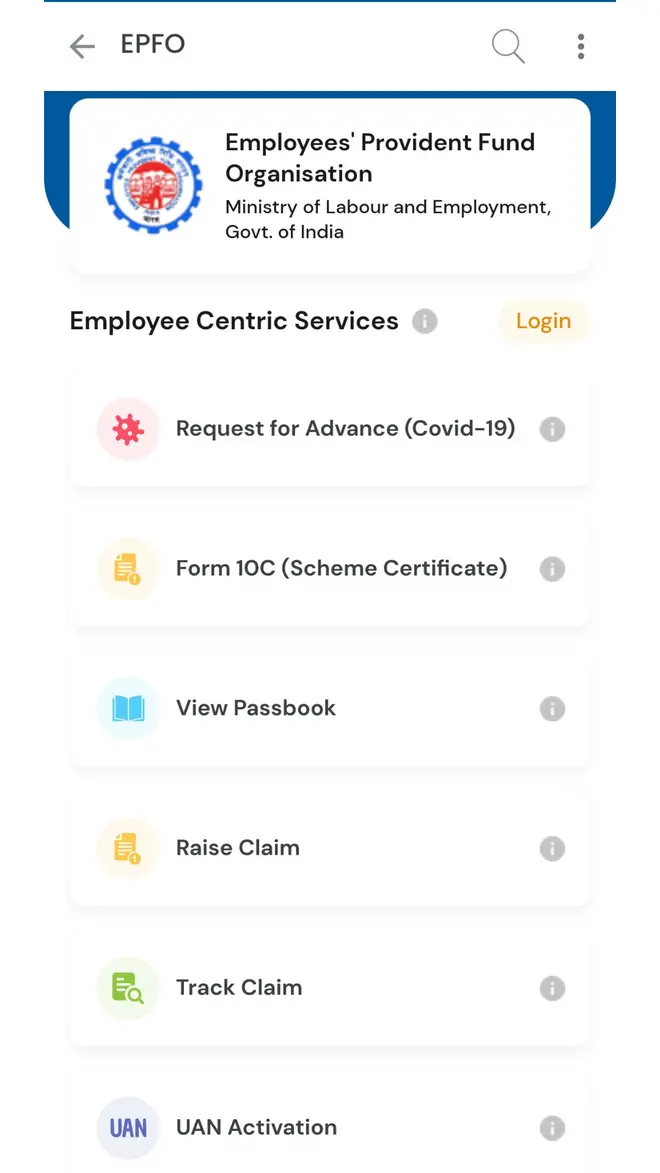Open Request for Advance (Covid-19)

click(x=330, y=429)
